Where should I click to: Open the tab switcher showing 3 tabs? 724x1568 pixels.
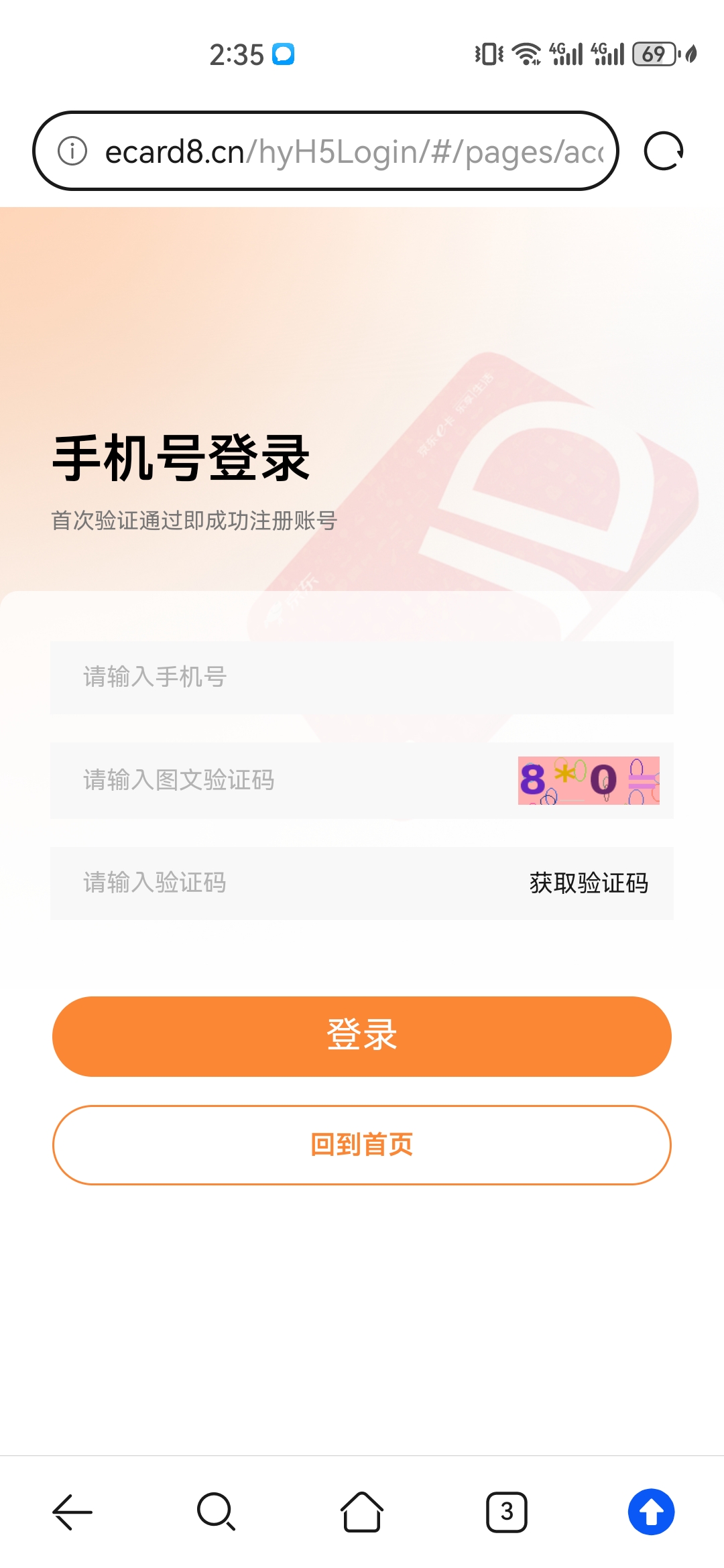point(507,1512)
